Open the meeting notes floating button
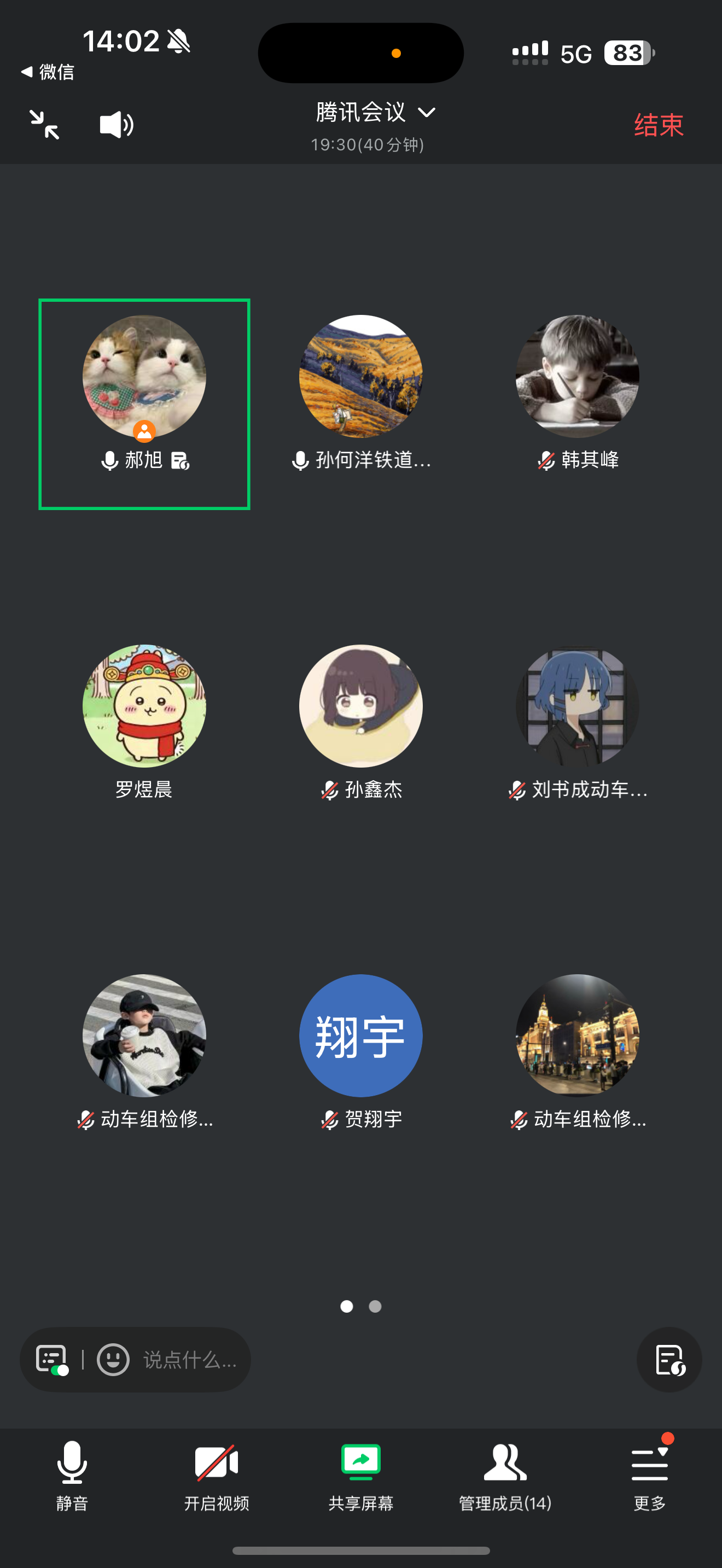The height and width of the screenshot is (1568, 722). [669, 1359]
